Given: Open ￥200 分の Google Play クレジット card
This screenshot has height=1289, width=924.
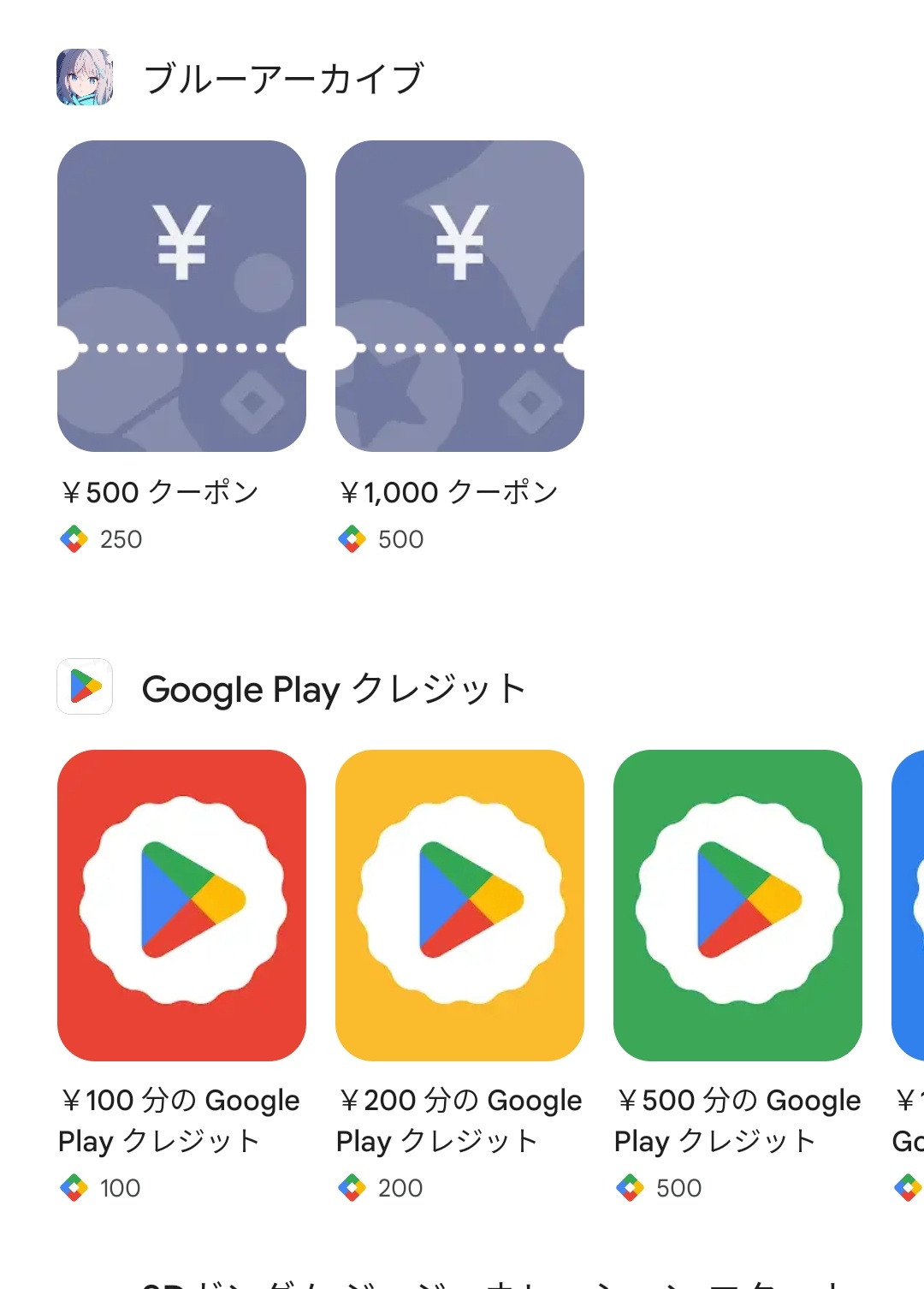Looking at the screenshot, I should point(459,906).
